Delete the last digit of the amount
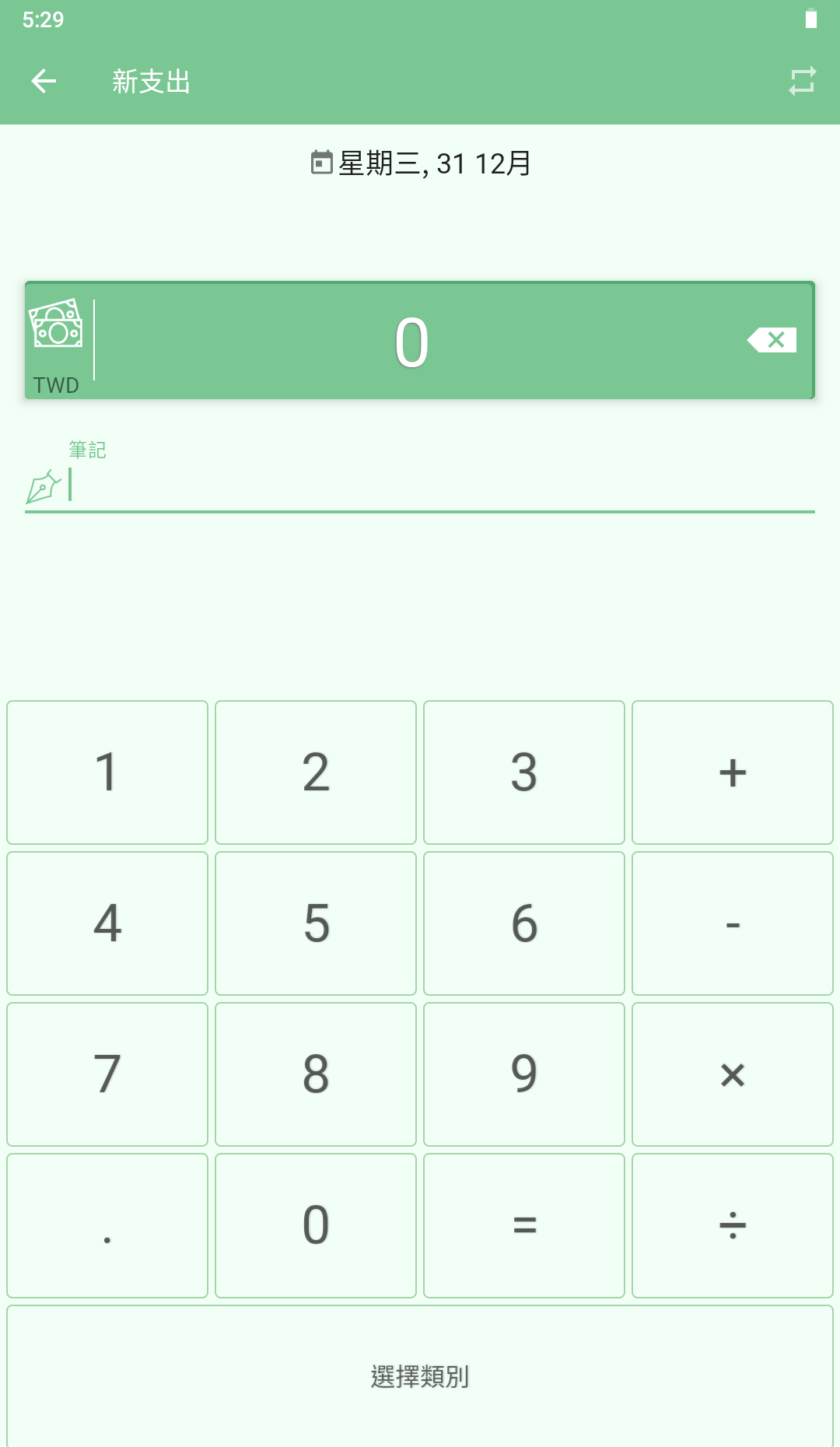This screenshot has height=1447, width=840. click(772, 340)
